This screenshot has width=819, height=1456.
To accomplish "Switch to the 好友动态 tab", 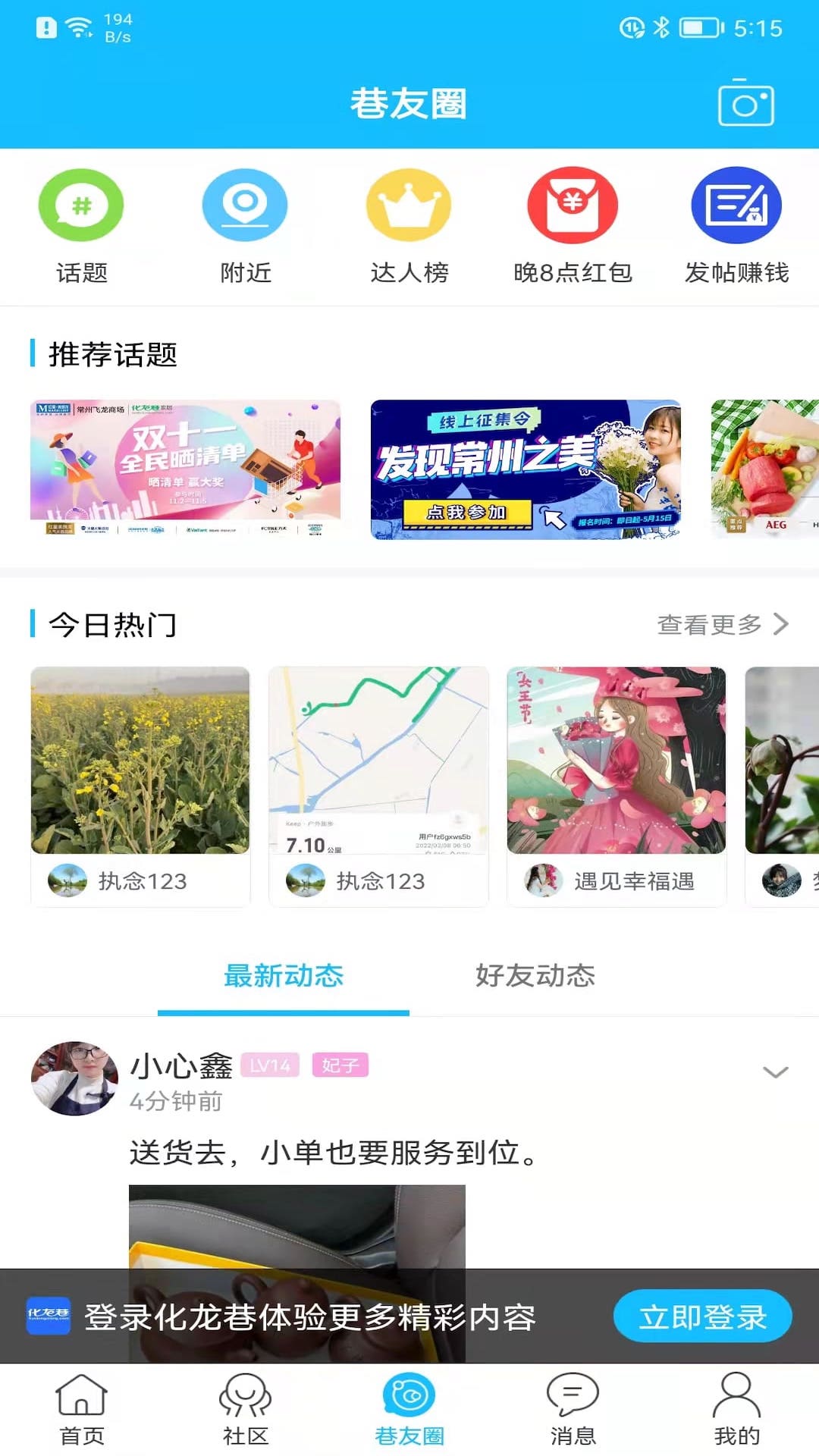I will (x=535, y=976).
